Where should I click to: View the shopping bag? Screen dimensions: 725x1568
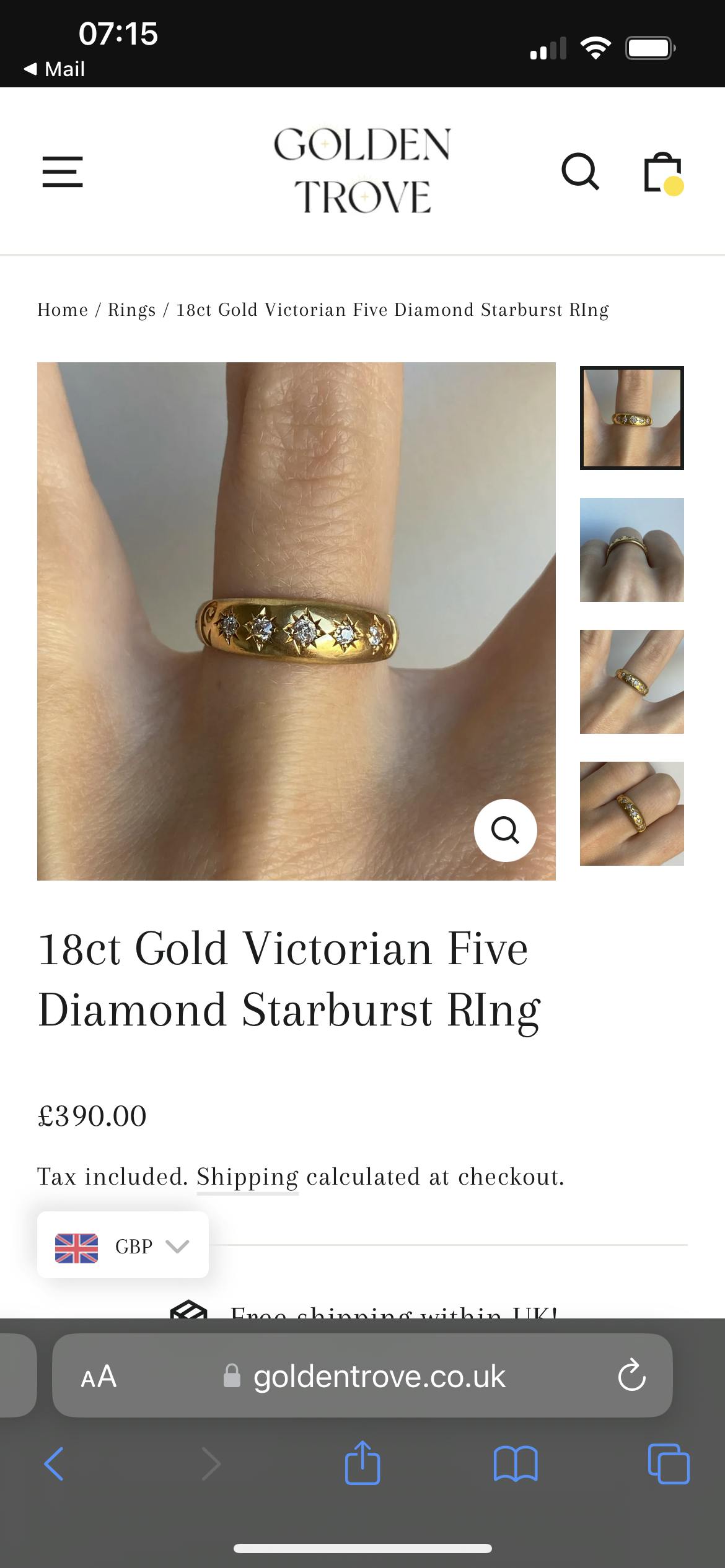point(663,173)
